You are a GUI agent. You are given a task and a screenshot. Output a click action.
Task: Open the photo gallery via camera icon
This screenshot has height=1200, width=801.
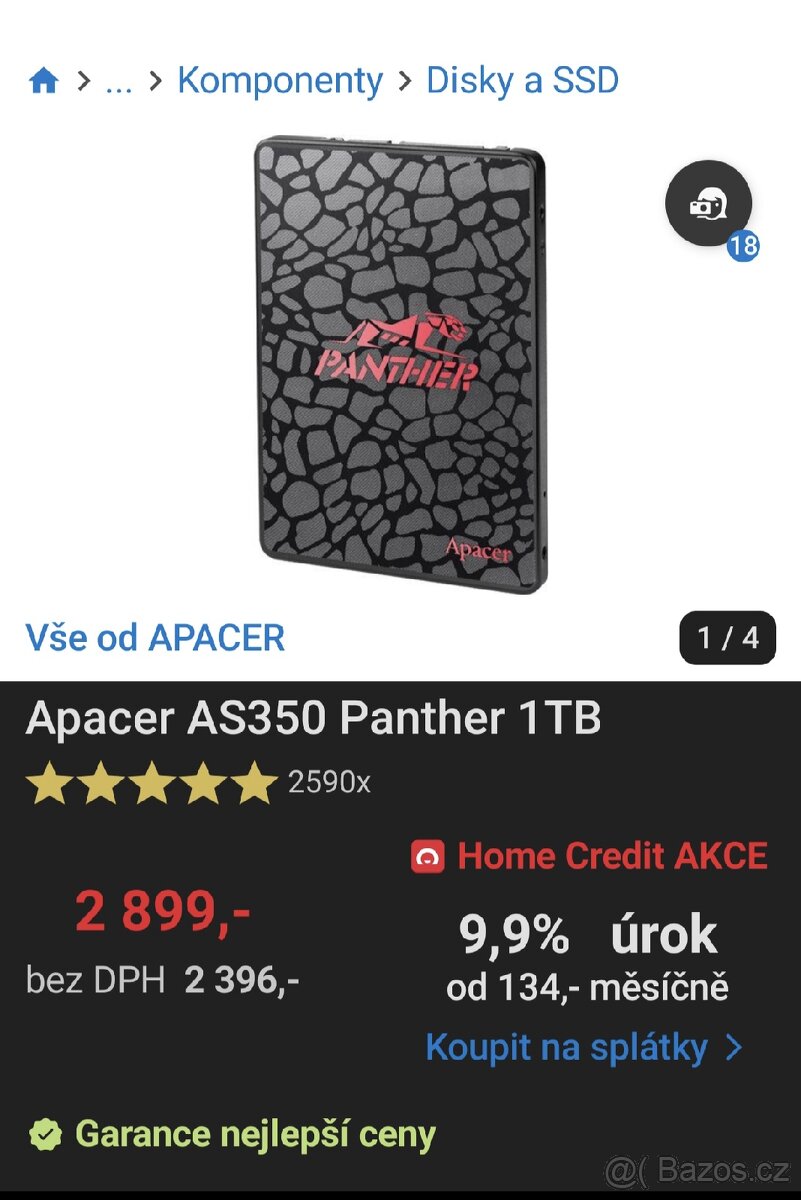pyautogui.click(x=709, y=203)
